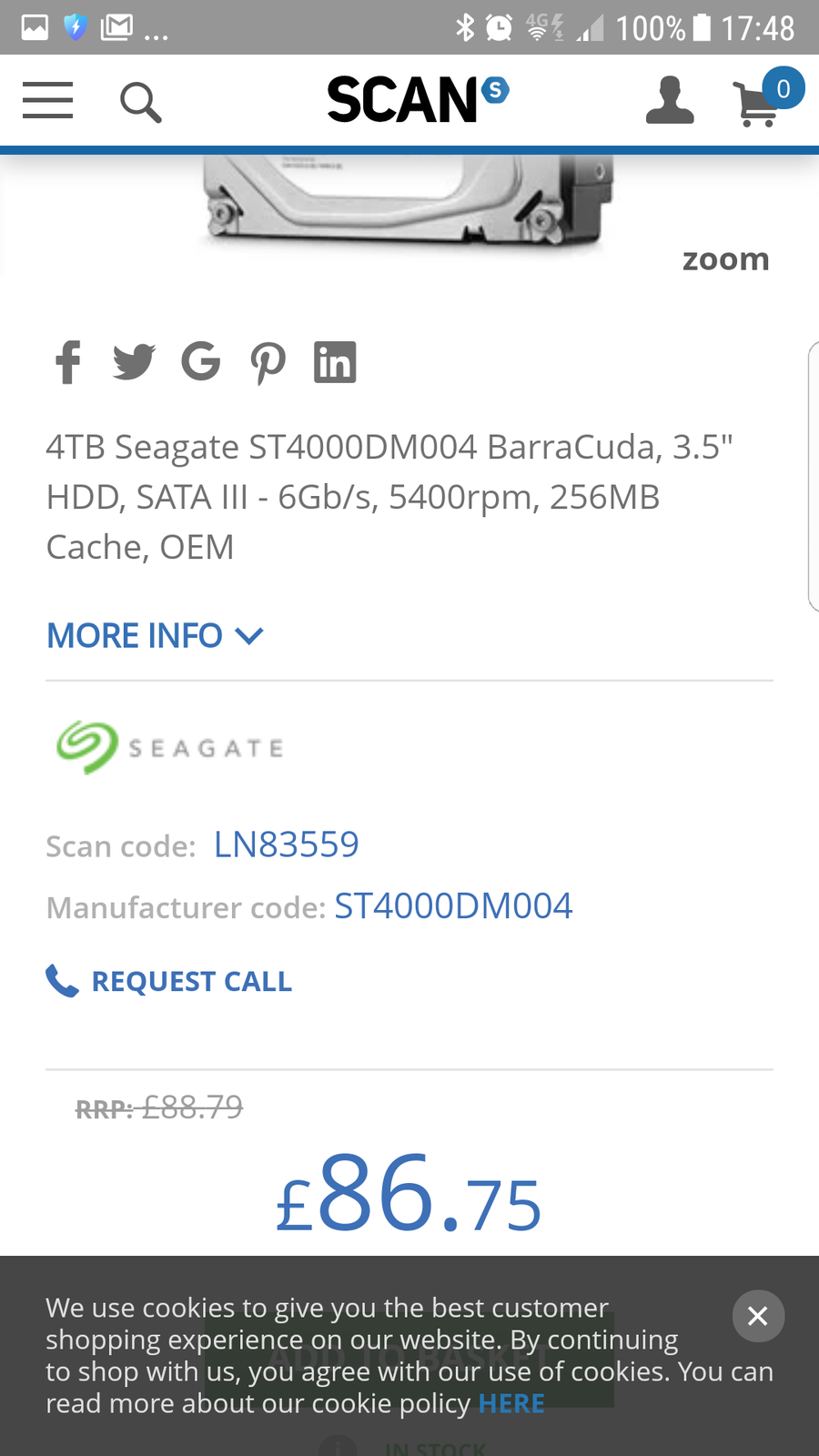The image size is (819, 1456).
Task: Open the user account icon
Action: coord(670,100)
